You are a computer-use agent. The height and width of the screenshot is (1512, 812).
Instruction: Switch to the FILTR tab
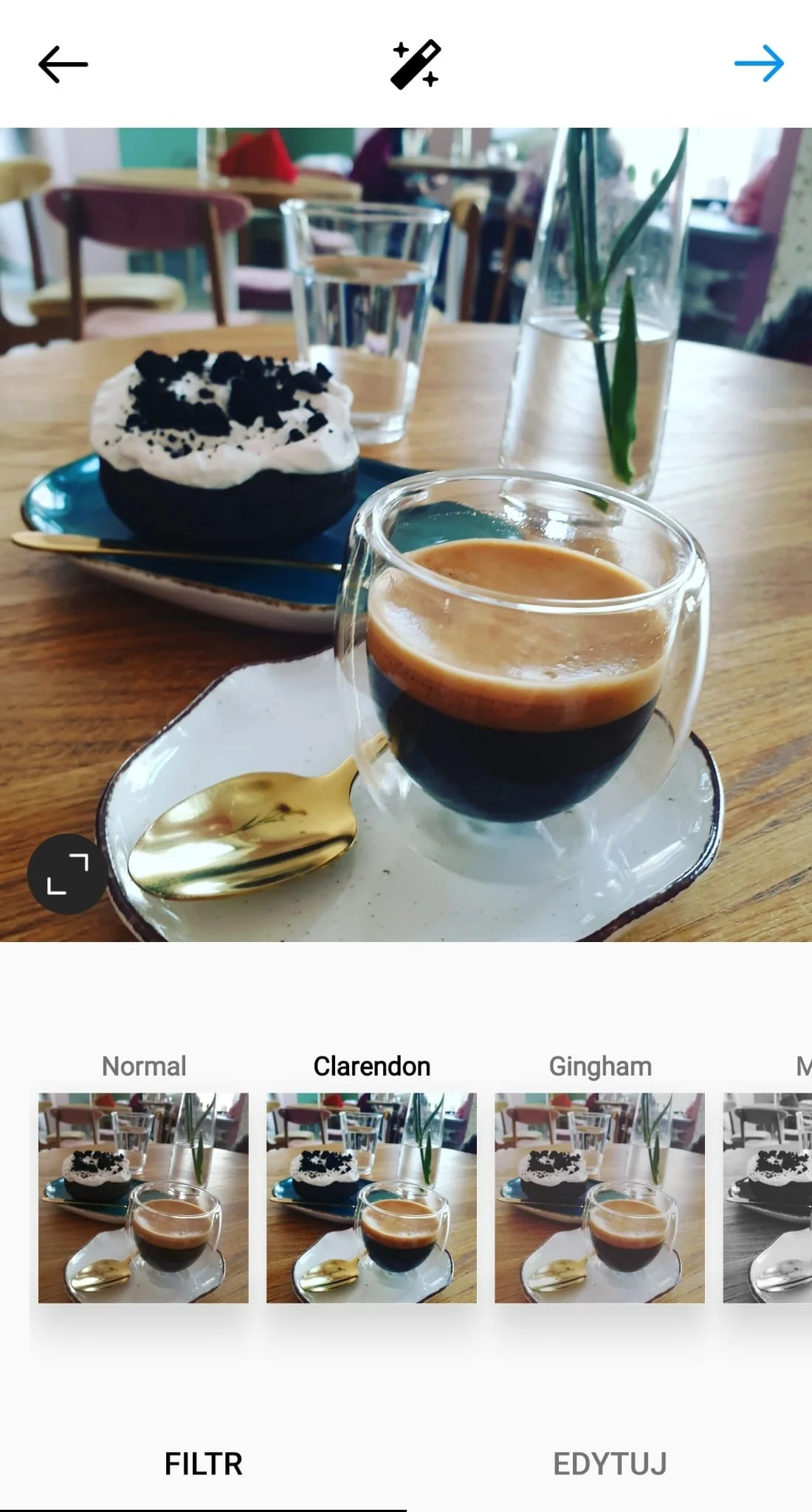tap(203, 1463)
